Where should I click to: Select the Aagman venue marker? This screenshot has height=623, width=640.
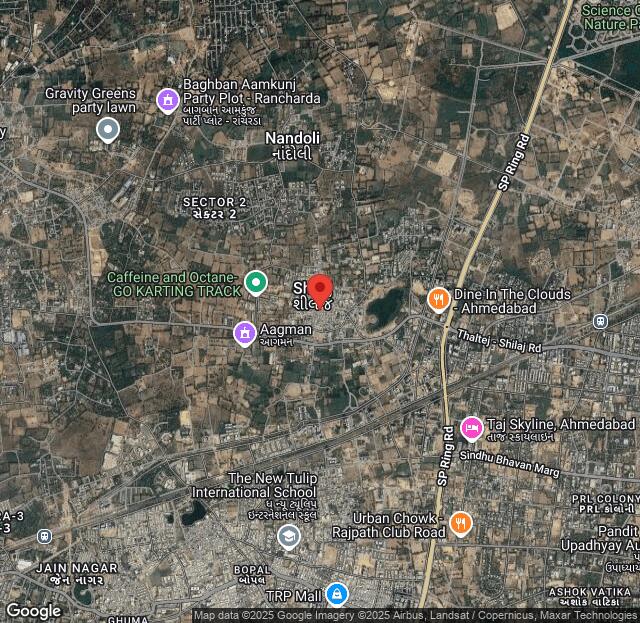(x=244, y=331)
